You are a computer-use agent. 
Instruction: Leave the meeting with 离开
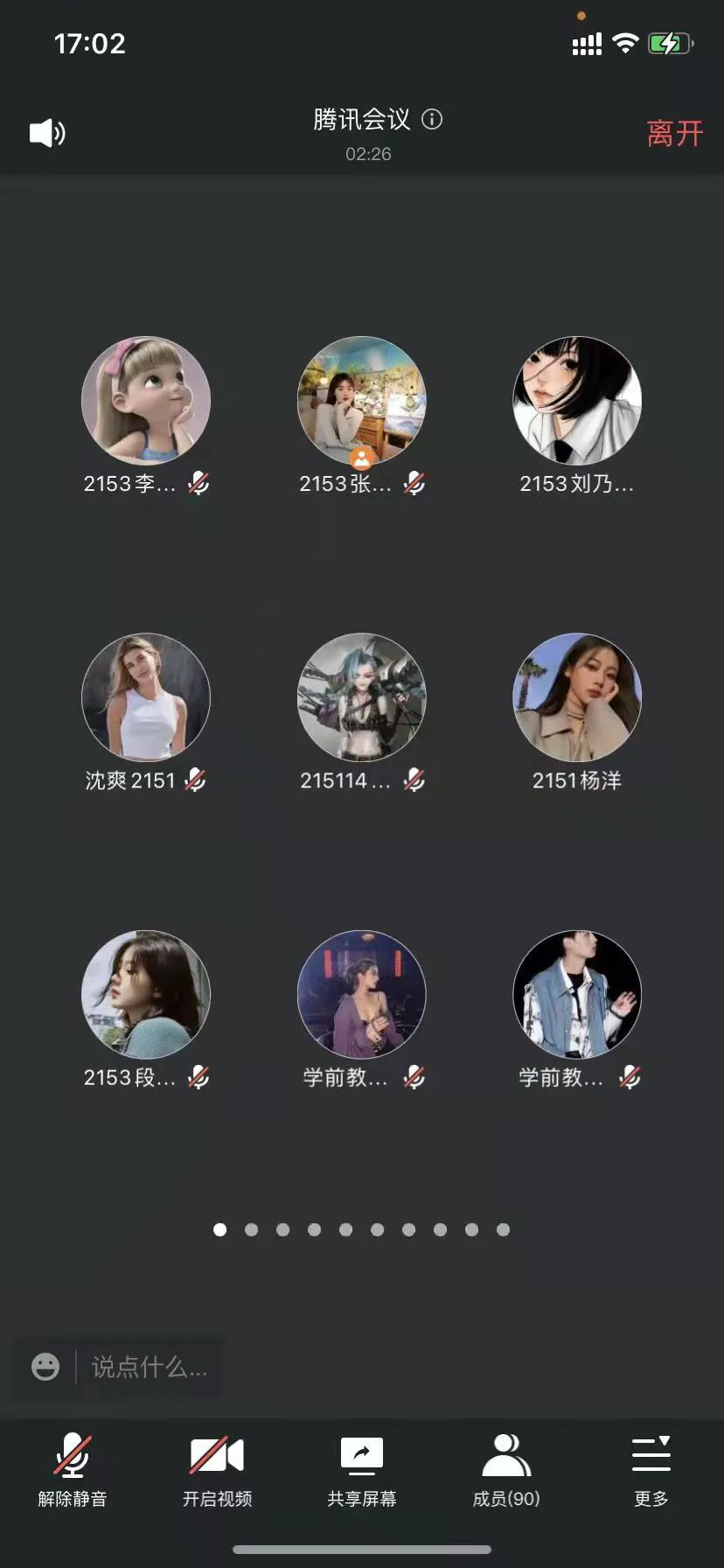click(674, 134)
